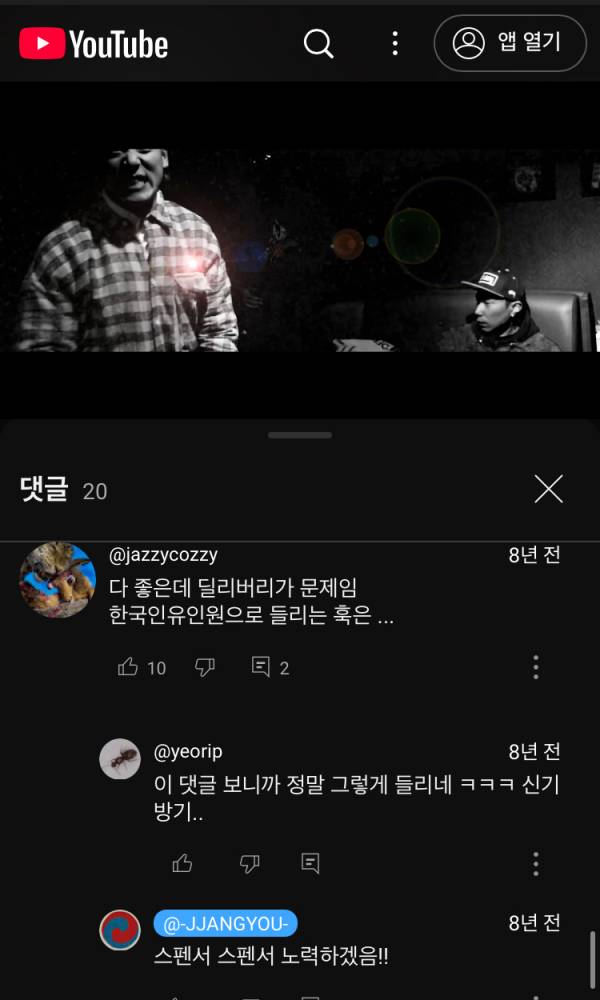Image resolution: width=600 pixels, height=1000 pixels.
Task: Like the reply by @yeorip
Action: click(182, 863)
